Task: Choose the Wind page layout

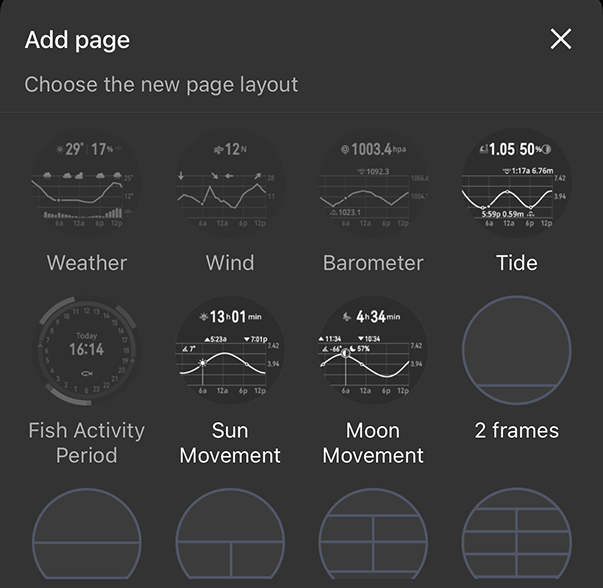Action: [x=230, y=185]
